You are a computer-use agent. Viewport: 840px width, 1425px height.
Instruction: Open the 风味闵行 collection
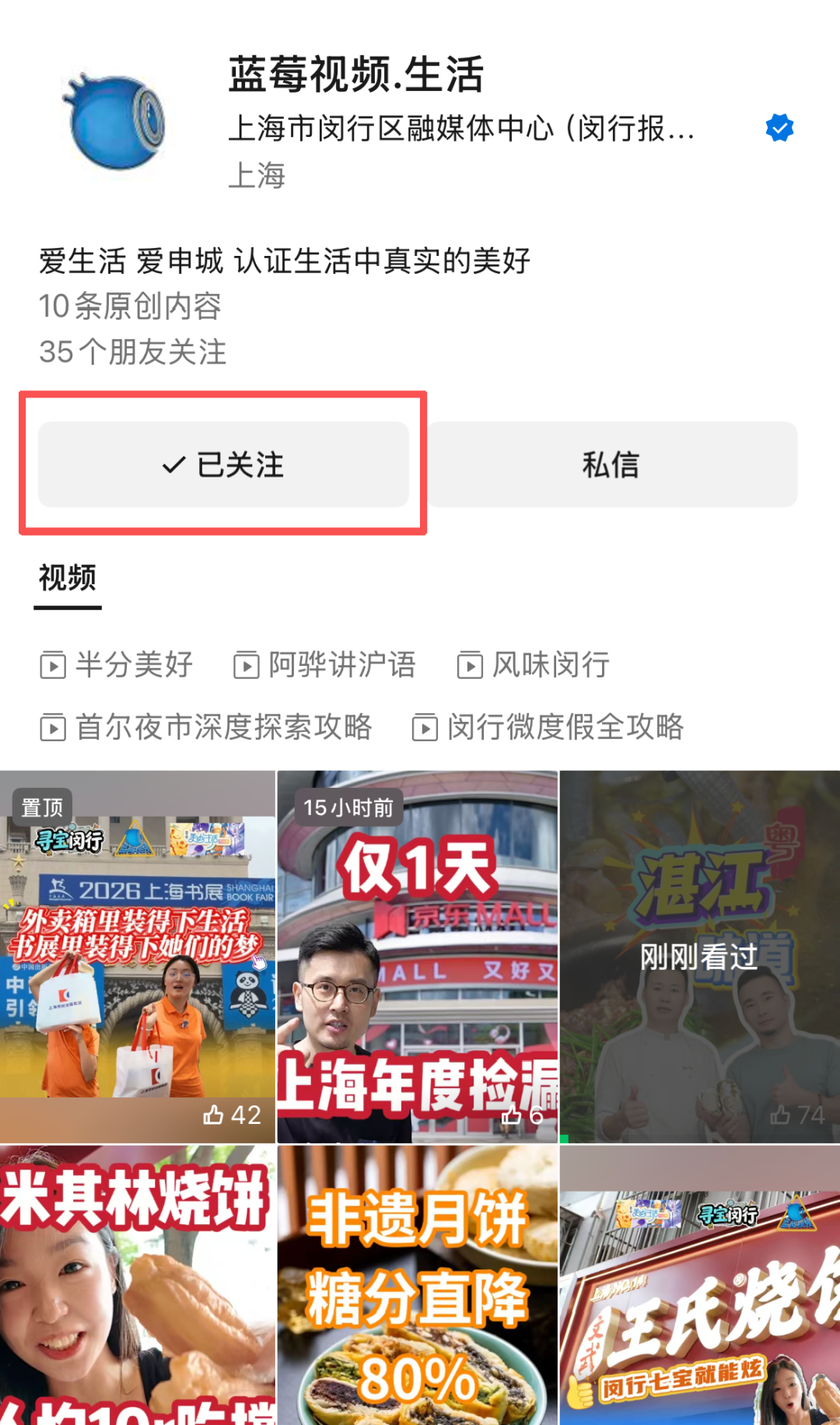[x=534, y=665]
